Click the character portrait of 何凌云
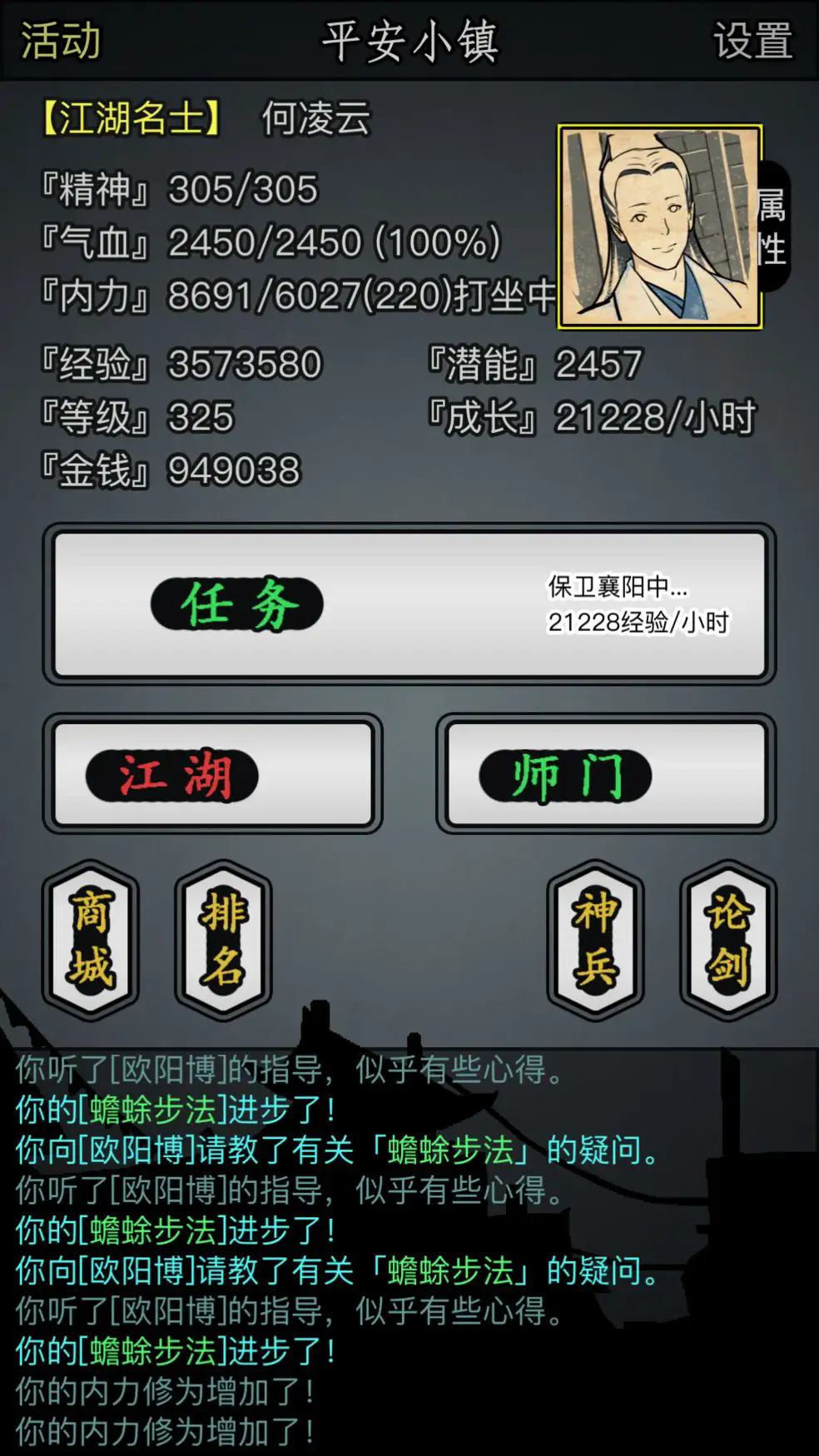This screenshot has height=1456, width=819. [660, 226]
